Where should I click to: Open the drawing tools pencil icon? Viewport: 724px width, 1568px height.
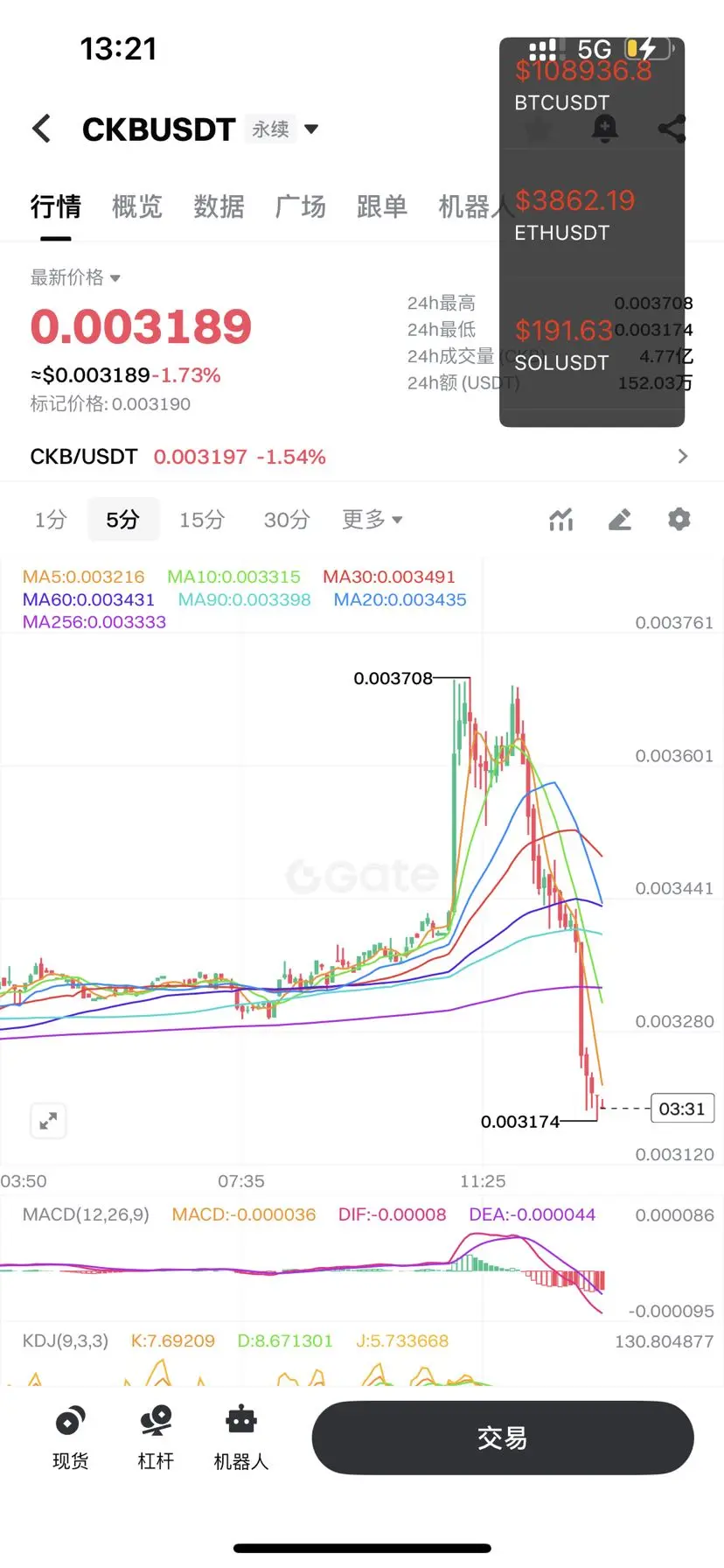[x=620, y=519]
